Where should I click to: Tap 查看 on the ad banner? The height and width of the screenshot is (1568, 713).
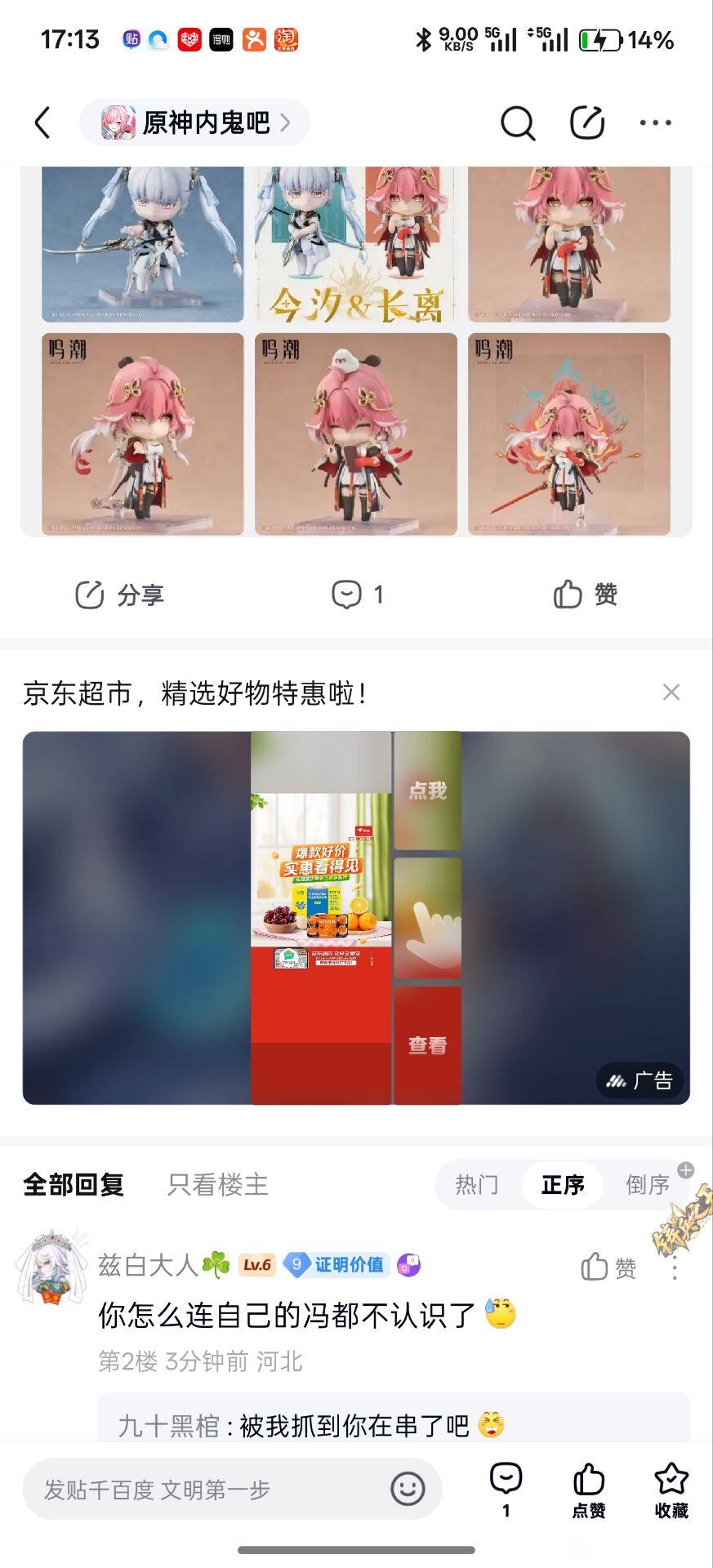click(x=428, y=1045)
